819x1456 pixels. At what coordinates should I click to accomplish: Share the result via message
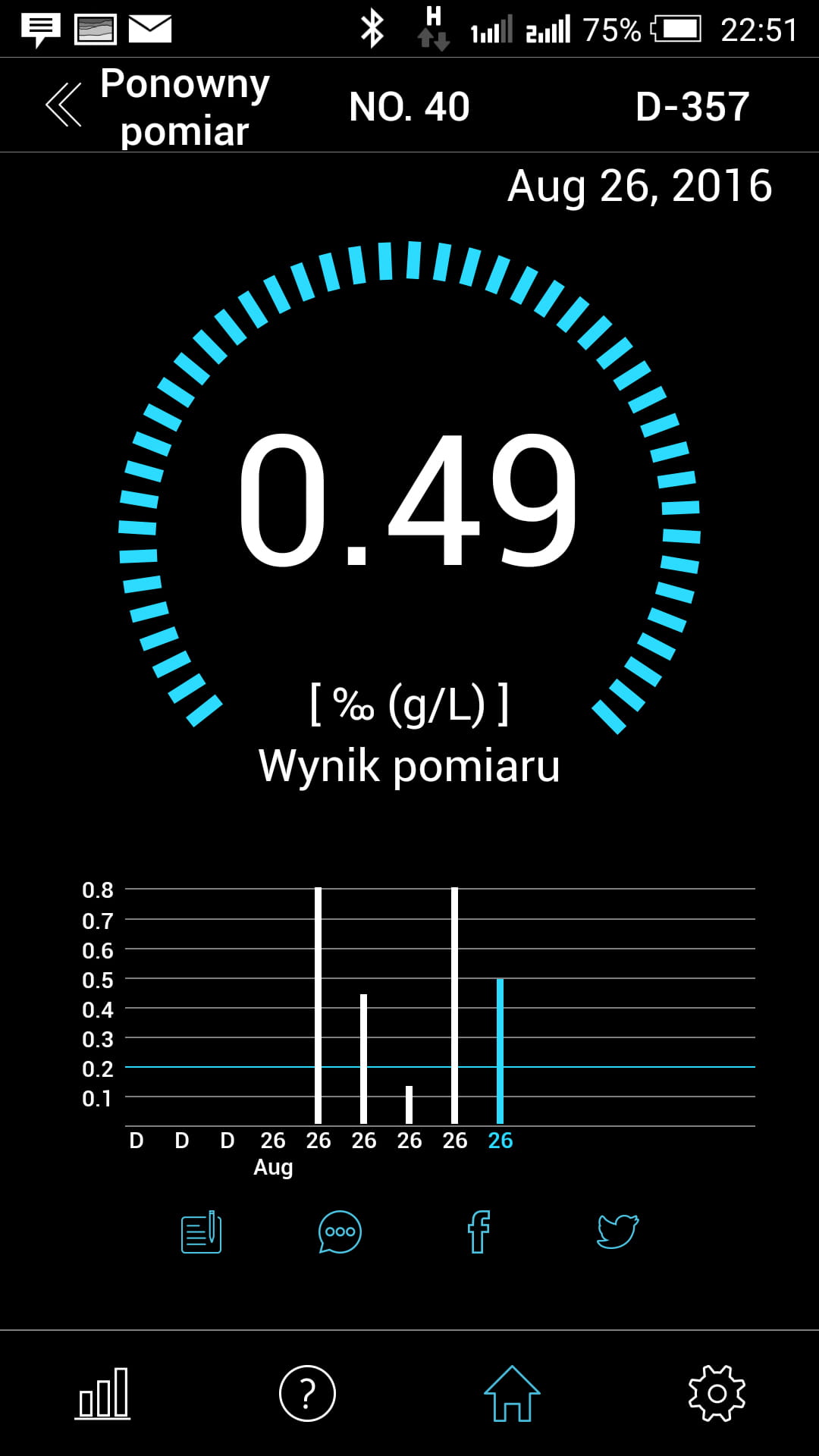click(x=340, y=1232)
